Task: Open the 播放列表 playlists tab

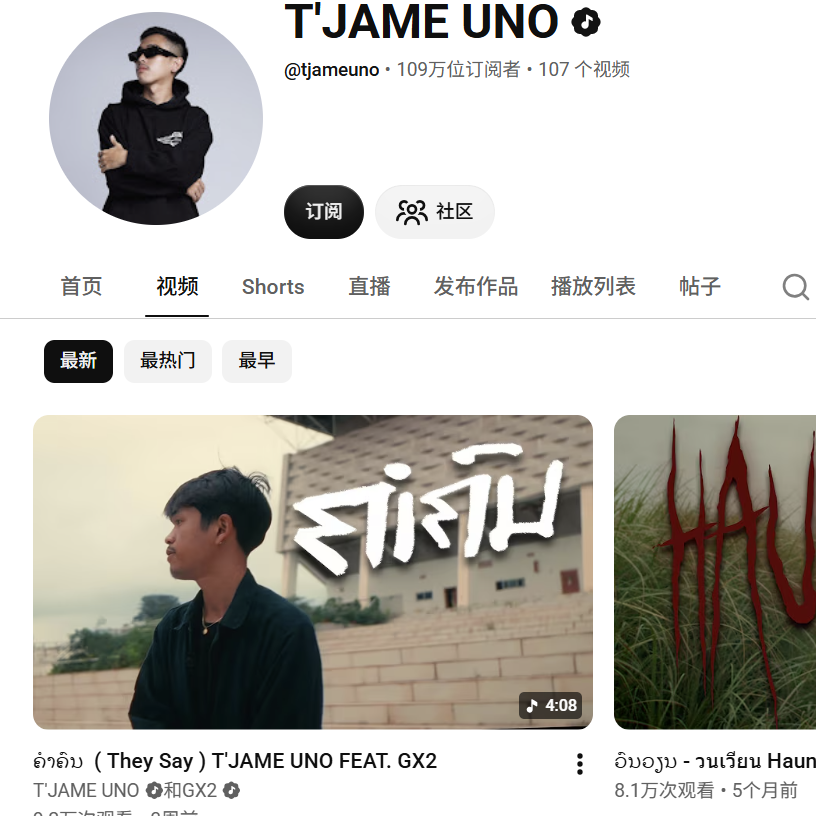Action: 593,287
